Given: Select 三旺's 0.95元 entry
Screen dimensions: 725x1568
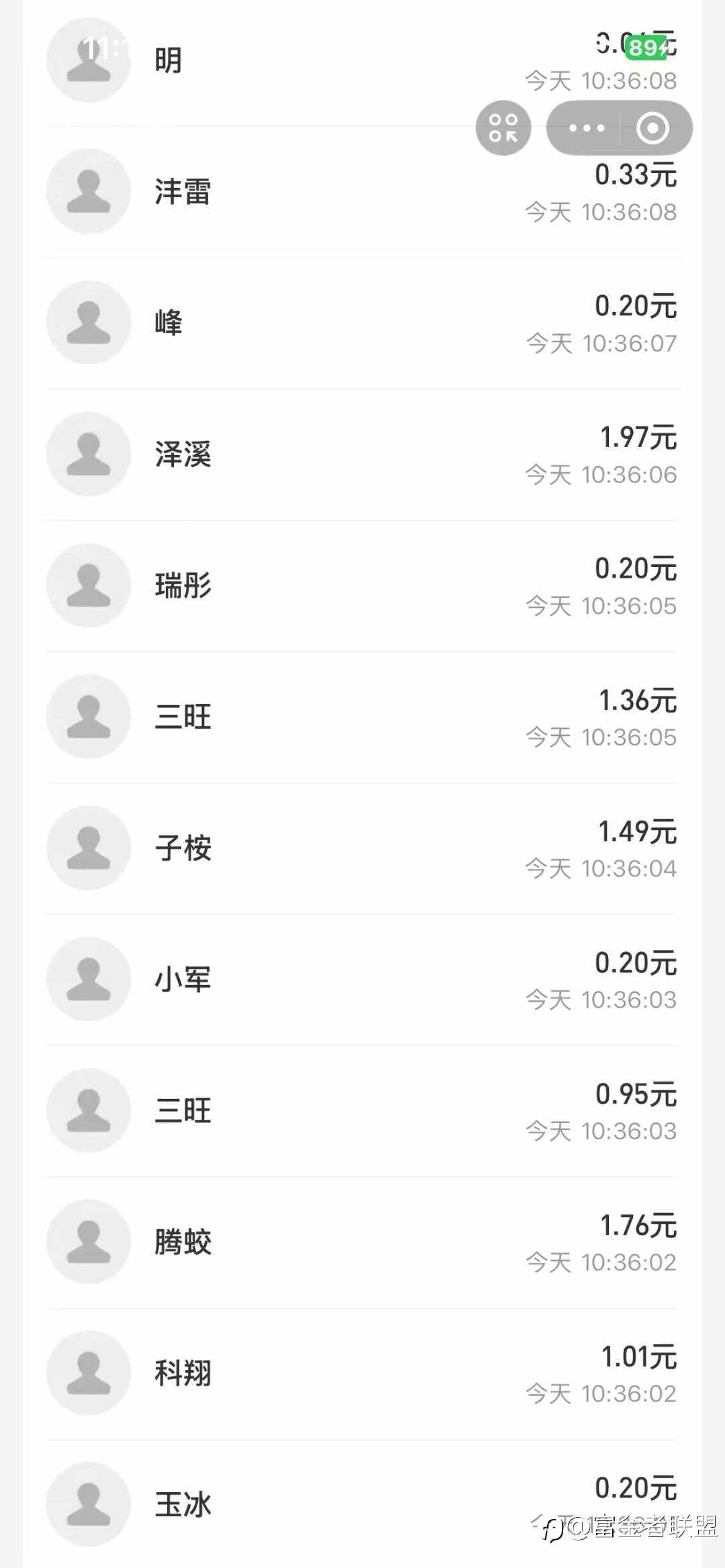Looking at the screenshot, I should click(x=362, y=1111).
